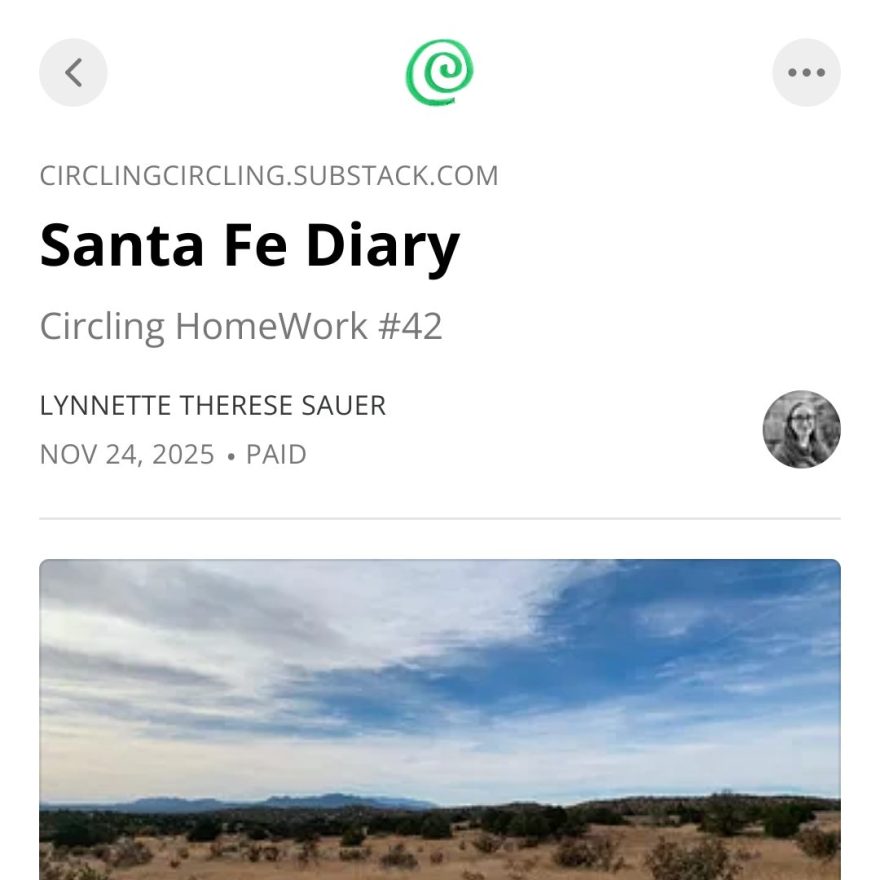
Task: Visit circlingcircling.substack.com link
Action: click(268, 176)
